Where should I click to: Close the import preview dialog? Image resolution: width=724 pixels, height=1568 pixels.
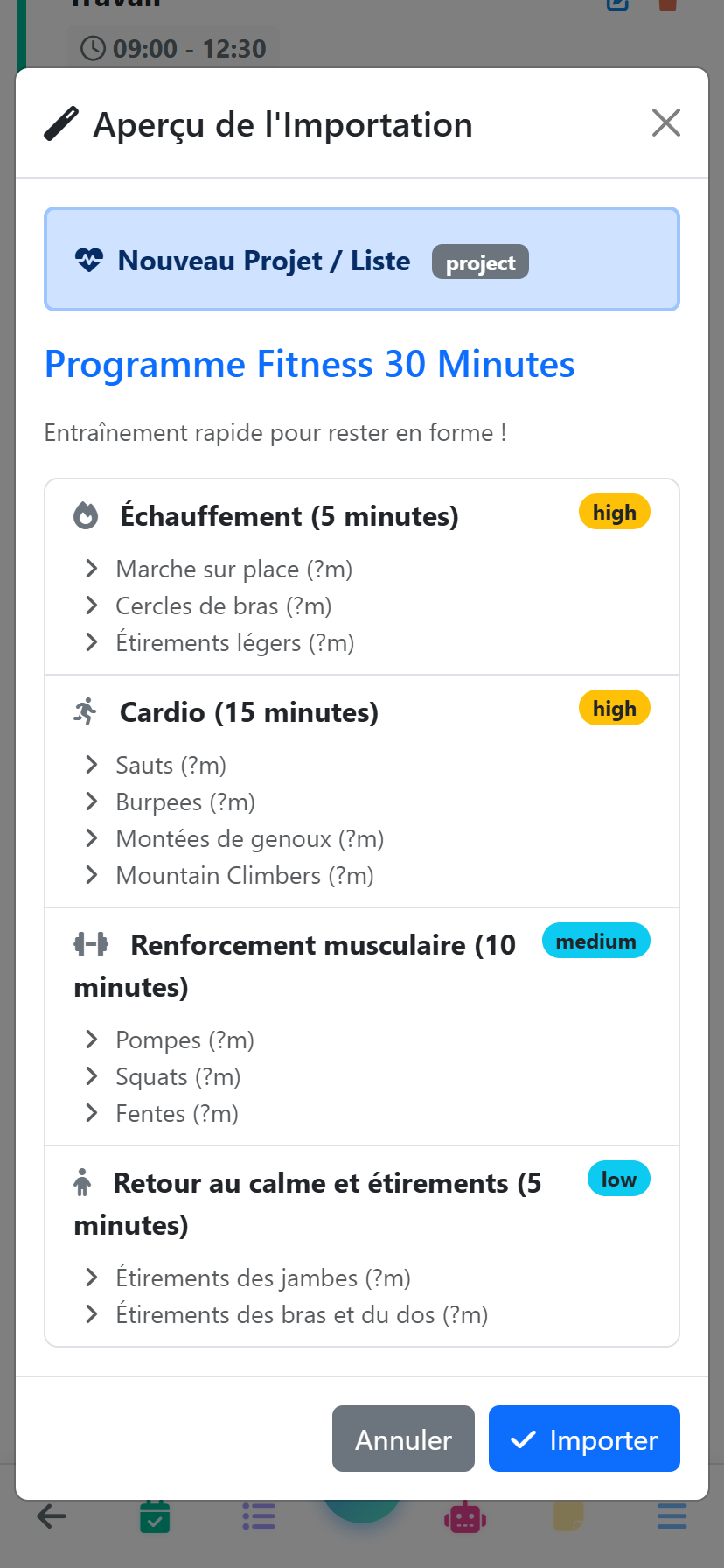(x=666, y=122)
